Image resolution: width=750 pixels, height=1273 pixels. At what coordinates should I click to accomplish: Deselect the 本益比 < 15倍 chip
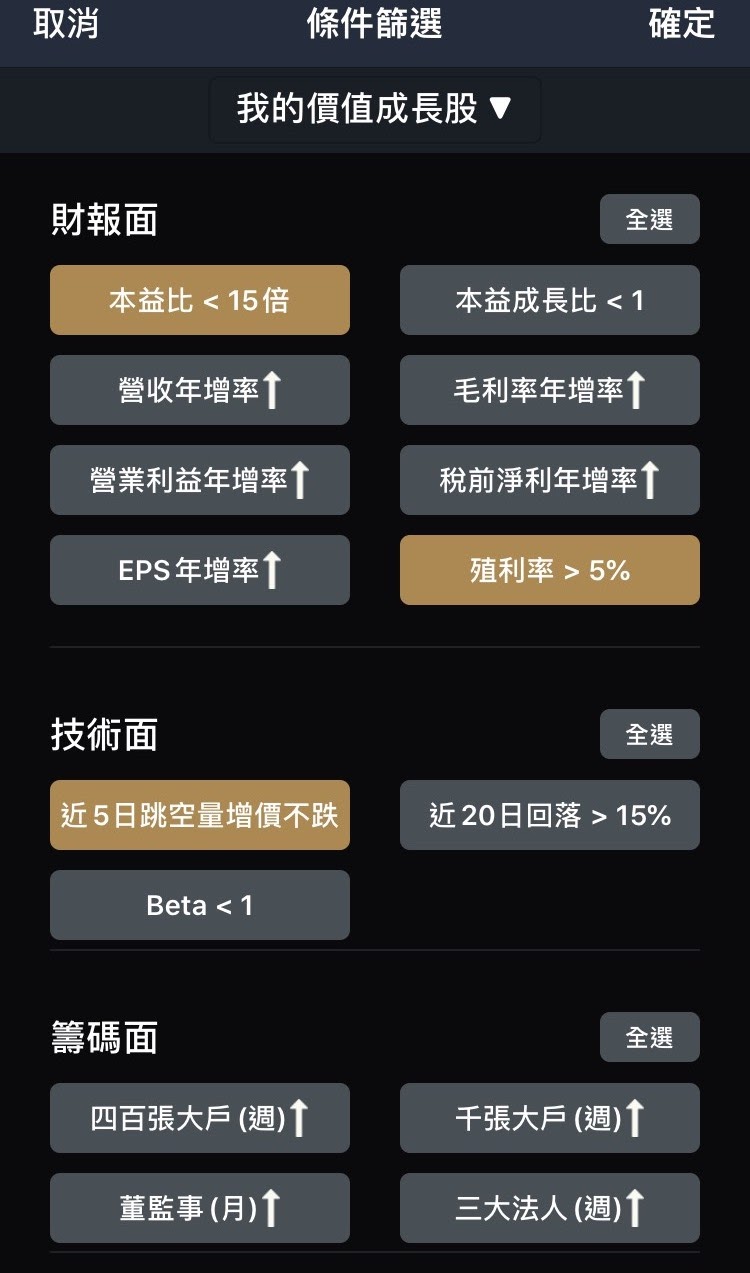200,300
